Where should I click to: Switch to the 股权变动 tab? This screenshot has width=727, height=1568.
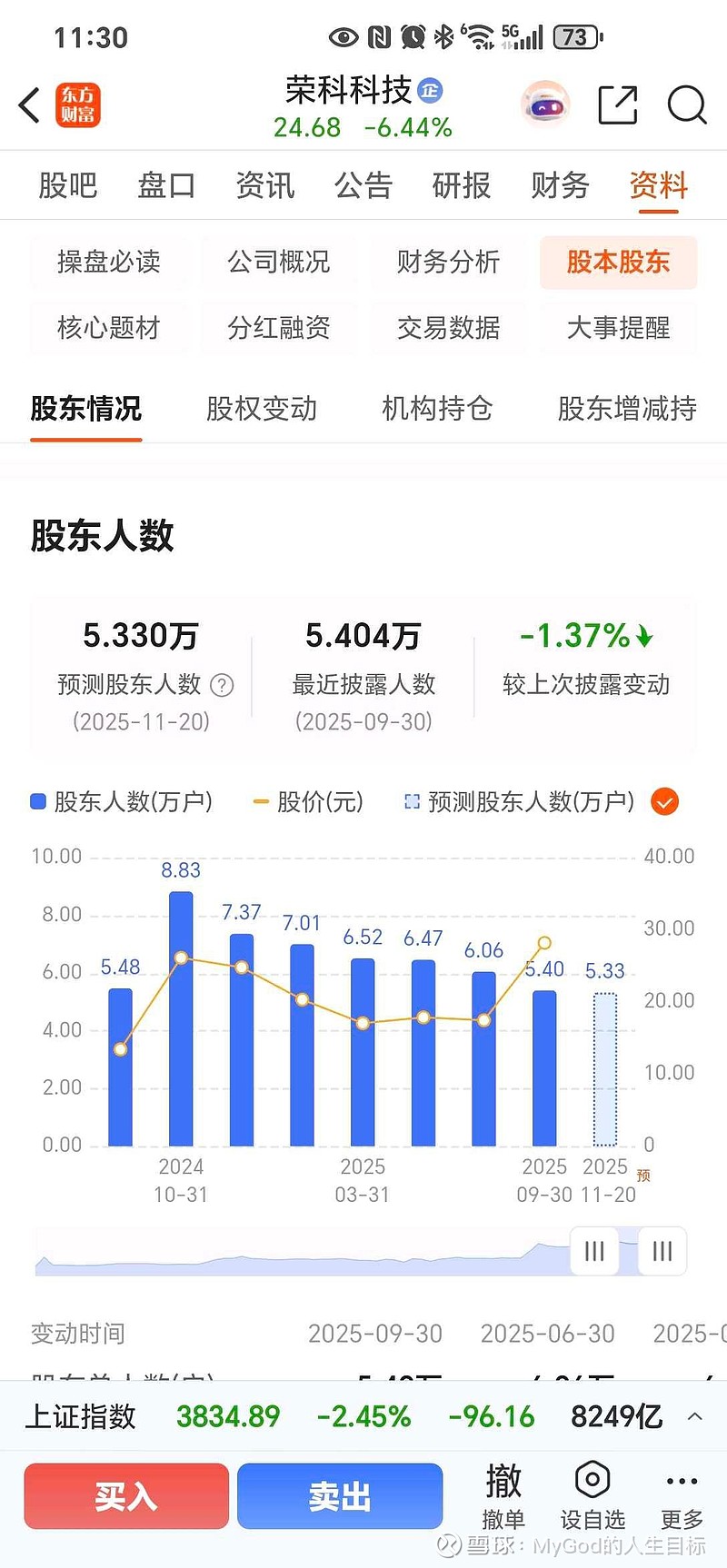[x=260, y=410]
